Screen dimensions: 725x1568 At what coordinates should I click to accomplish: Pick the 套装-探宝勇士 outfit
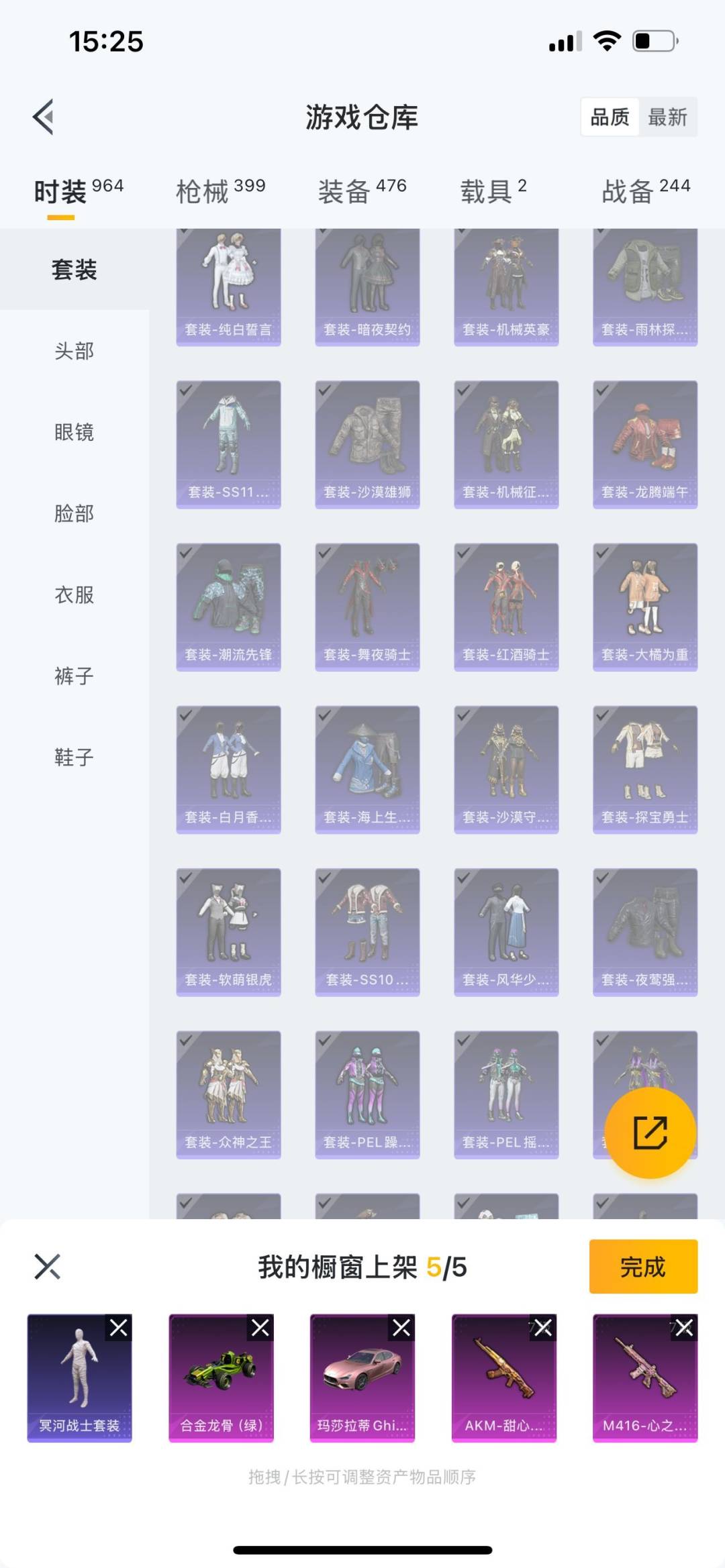[645, 769]
